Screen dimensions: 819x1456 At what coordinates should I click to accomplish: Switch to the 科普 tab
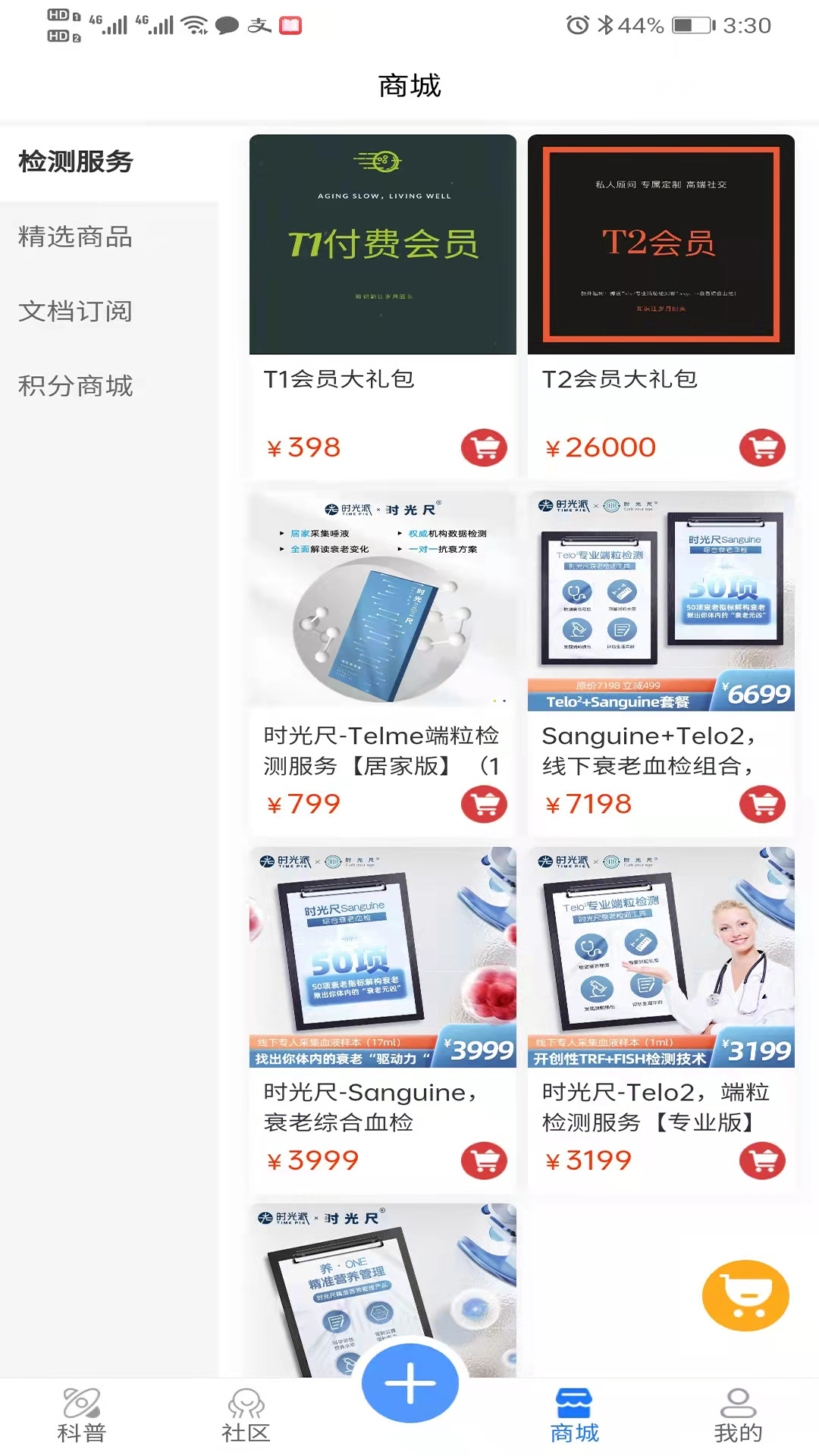82,1415
